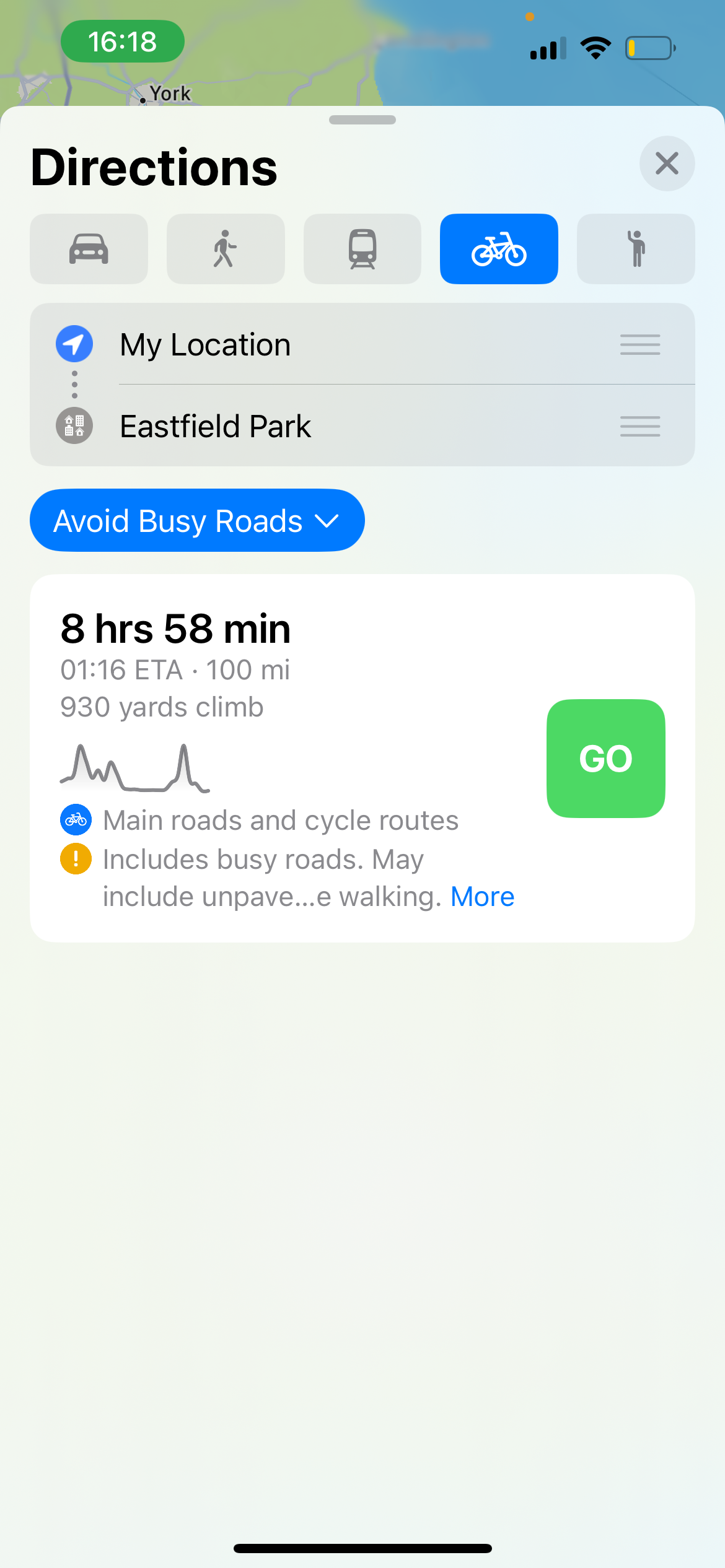Expand the Avoid Busy Roads options
This screenshot has height=1568, width=725.
tap(197, 520)
